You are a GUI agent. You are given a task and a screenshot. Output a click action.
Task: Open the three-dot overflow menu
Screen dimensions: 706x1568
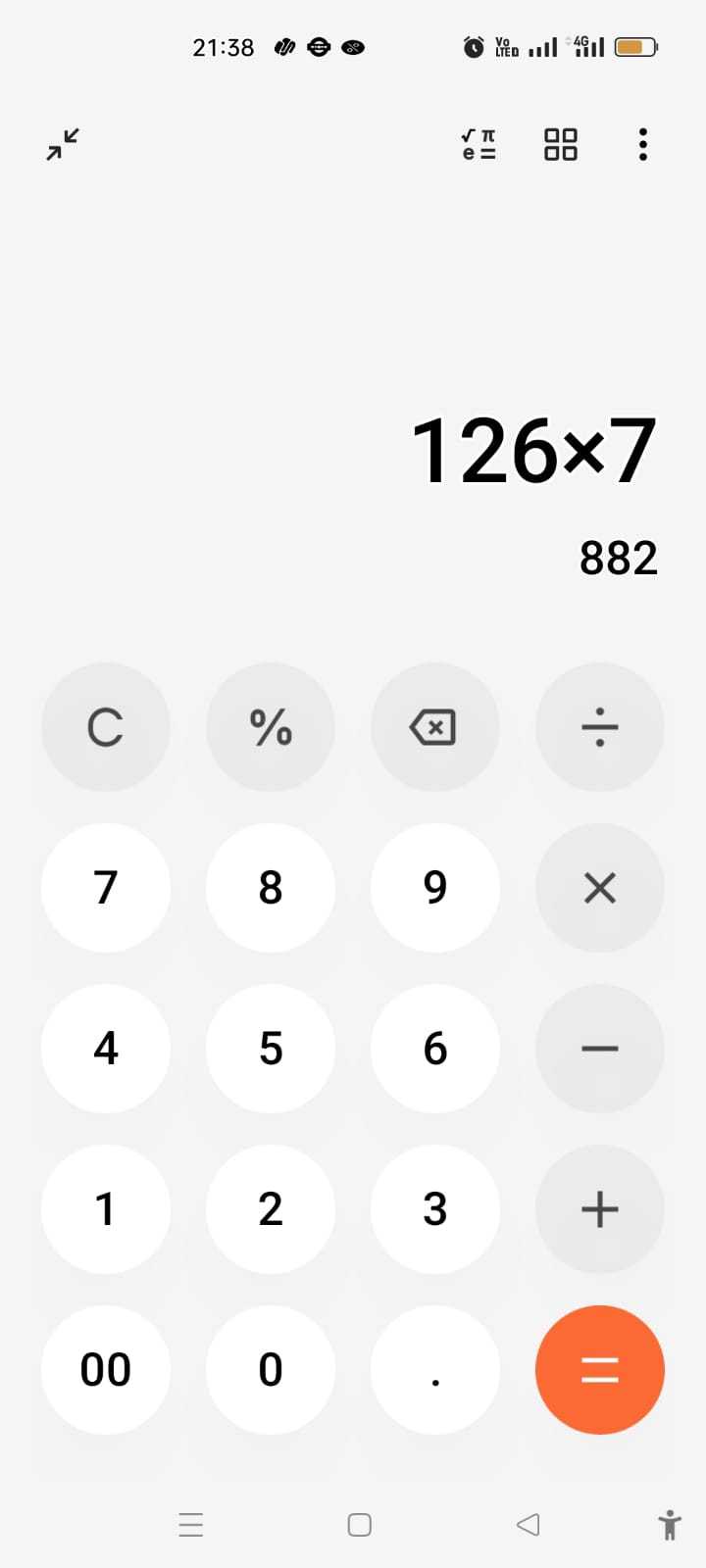pyautogui.click(x=643, y=144)
